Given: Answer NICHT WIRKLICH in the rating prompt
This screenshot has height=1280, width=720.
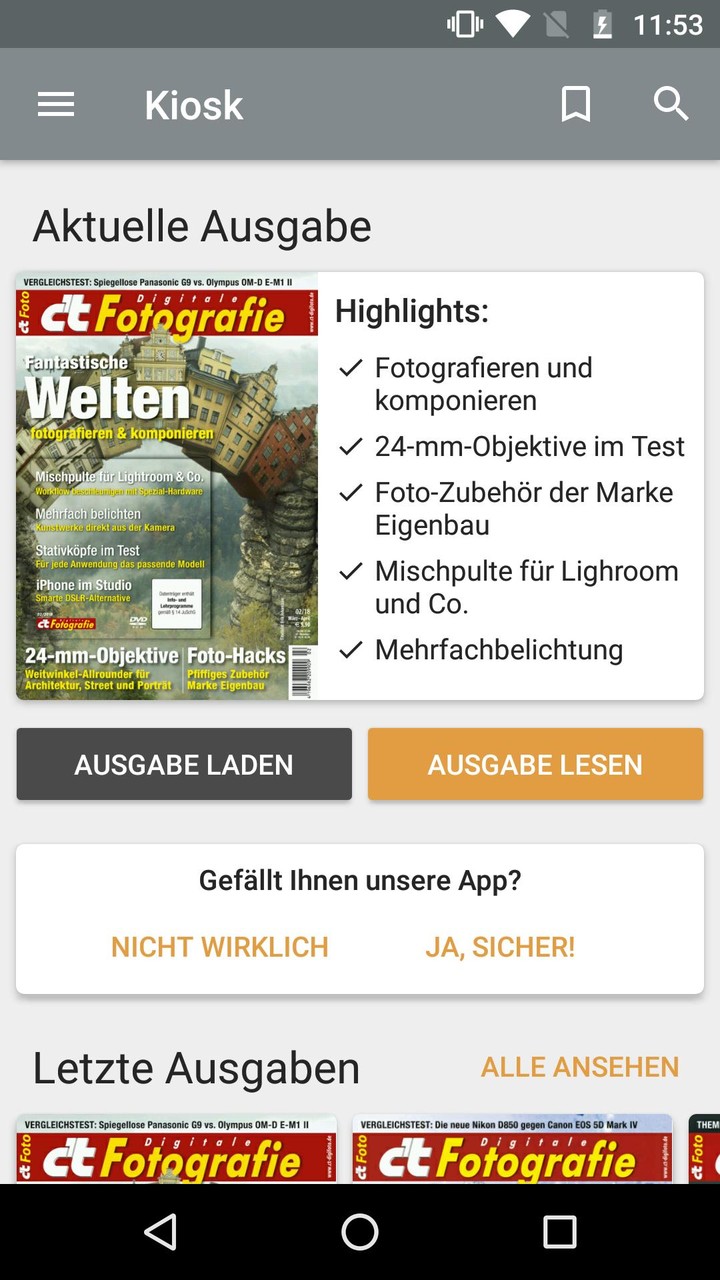Looking at the screenshot, I should tap(219, 946).
